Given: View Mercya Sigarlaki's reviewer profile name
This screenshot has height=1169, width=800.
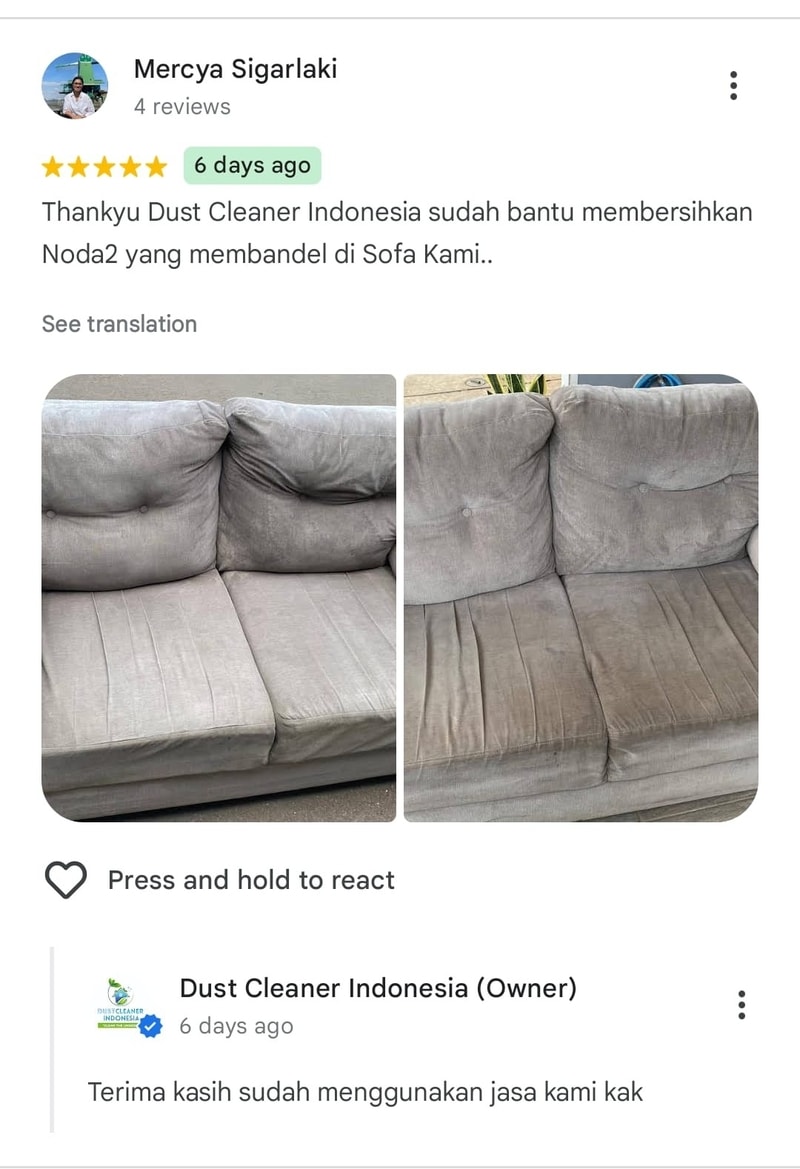Looking at the screenshot, I should point(235,69).
